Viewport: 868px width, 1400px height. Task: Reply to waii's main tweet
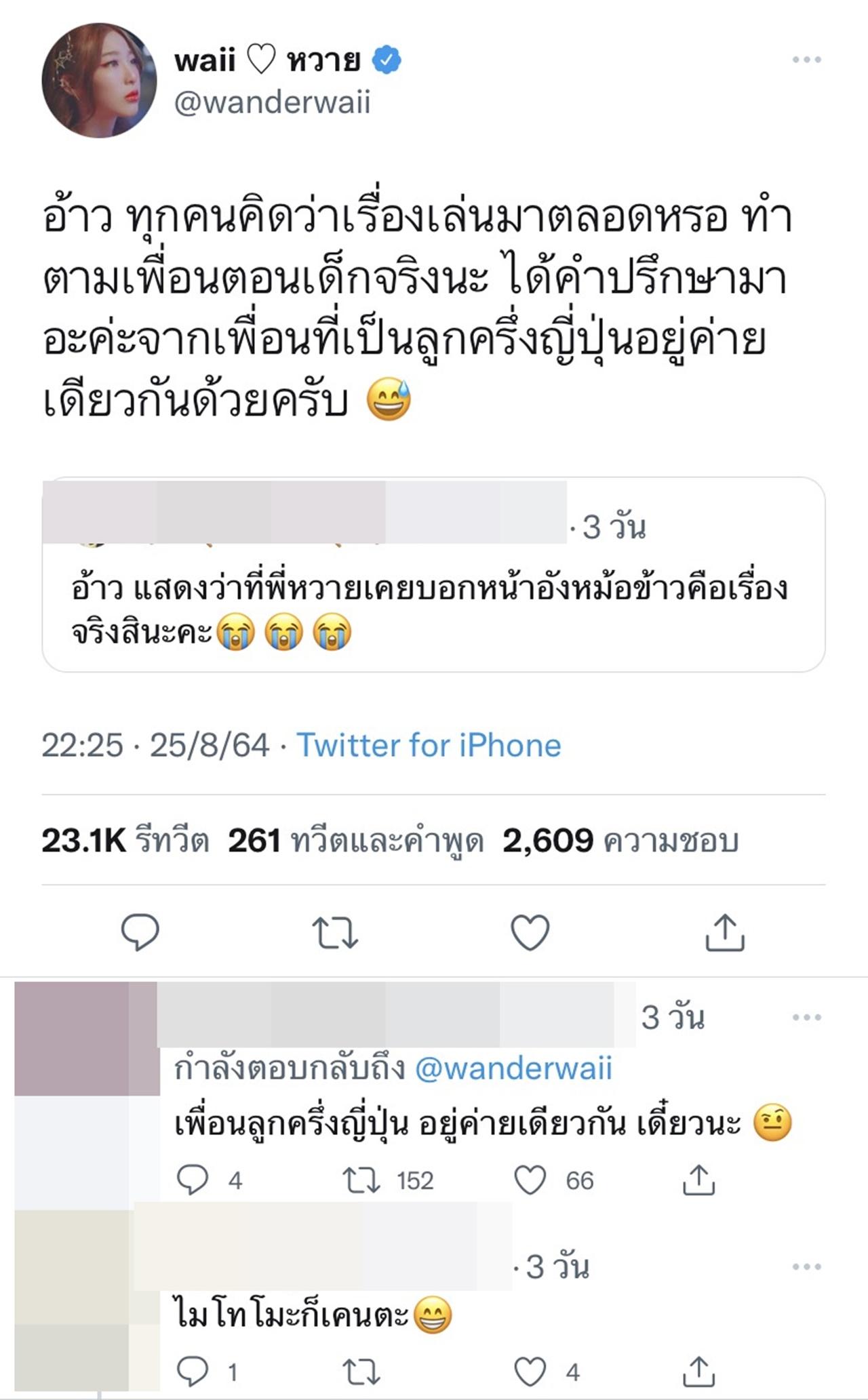(x=140, y=932)
